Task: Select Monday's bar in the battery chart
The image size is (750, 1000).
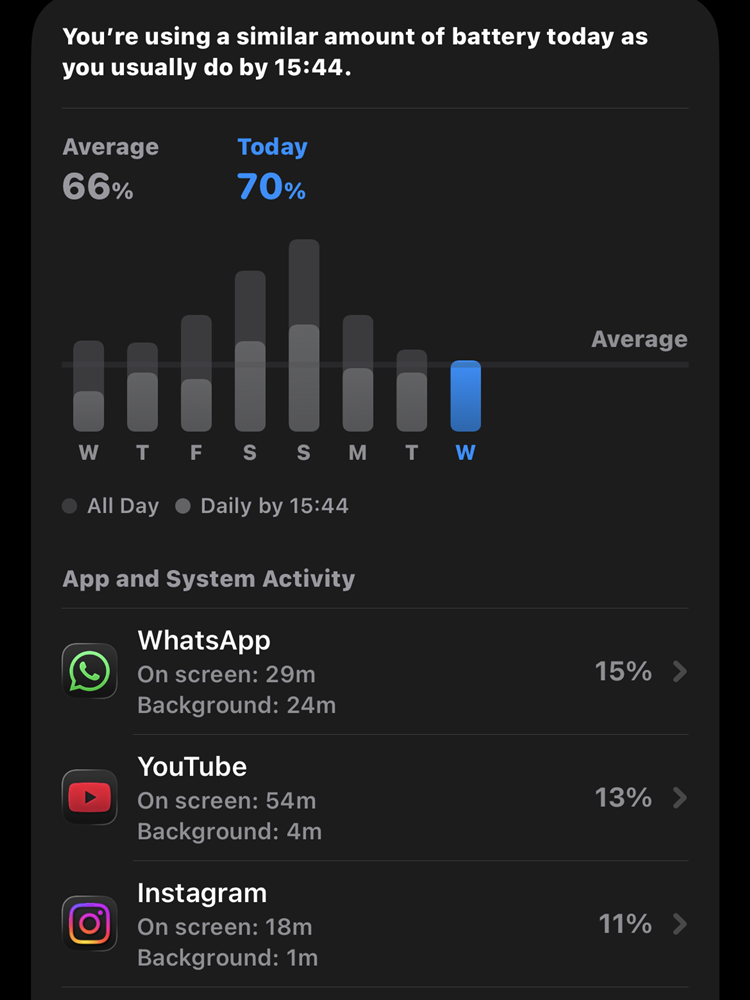Action: (x=358, y=375)
